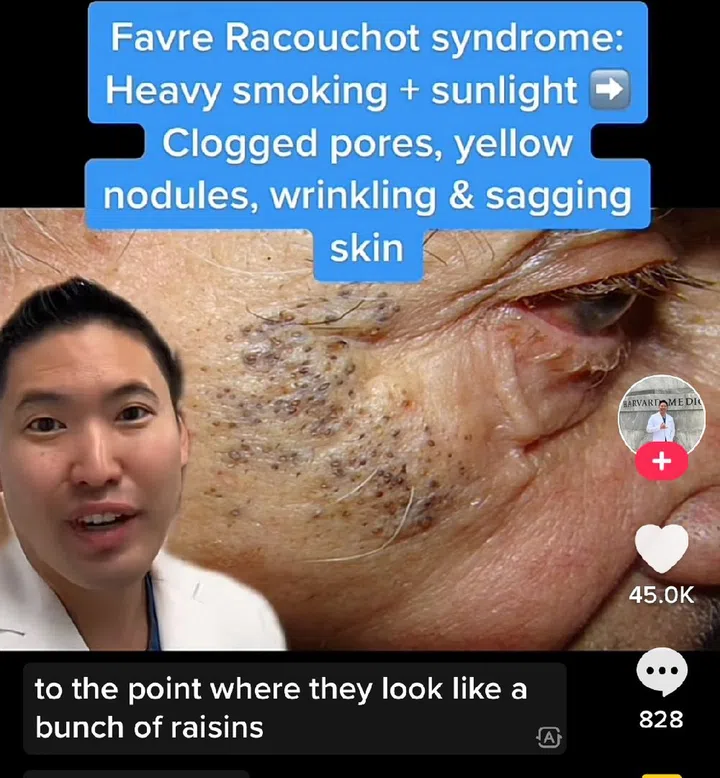Toggle the auto-captions icon
720x778 pixels.
pyautogui.click(x=549, y=737)
